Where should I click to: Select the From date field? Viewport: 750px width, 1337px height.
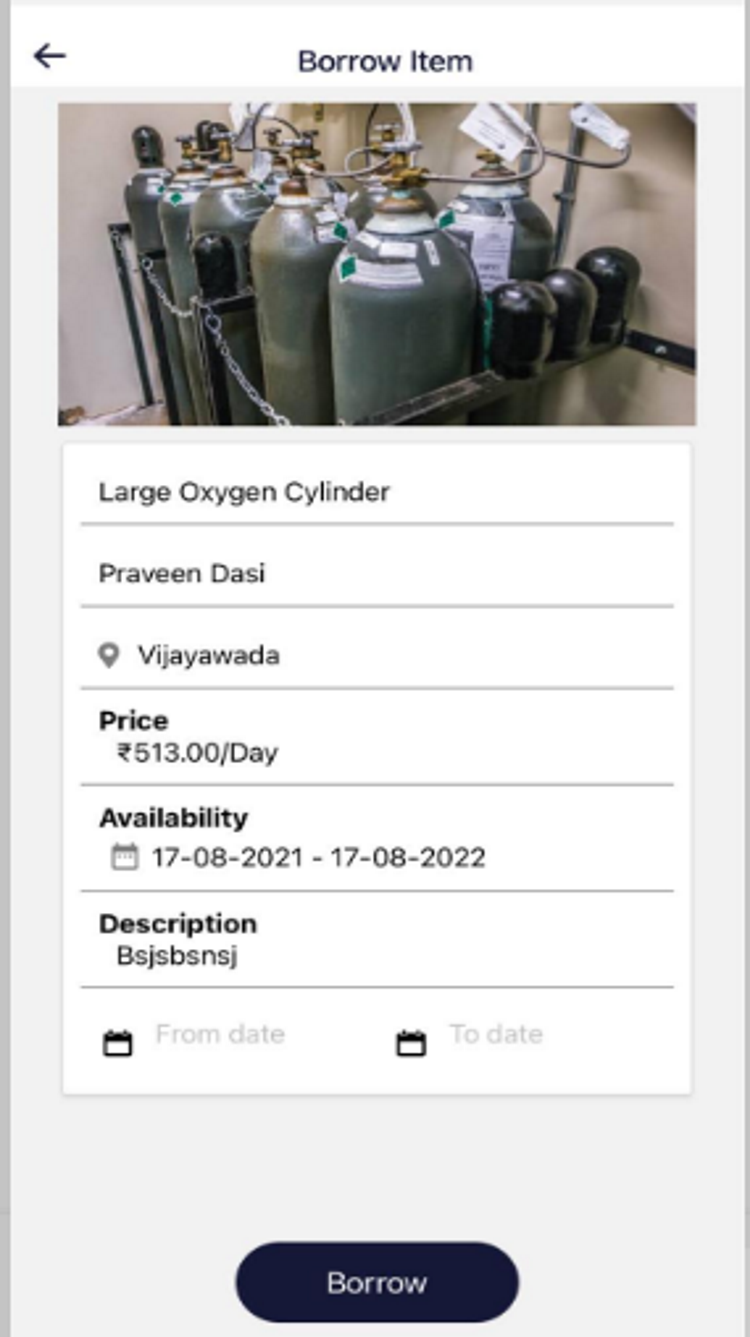click(x=219, y=1035)
